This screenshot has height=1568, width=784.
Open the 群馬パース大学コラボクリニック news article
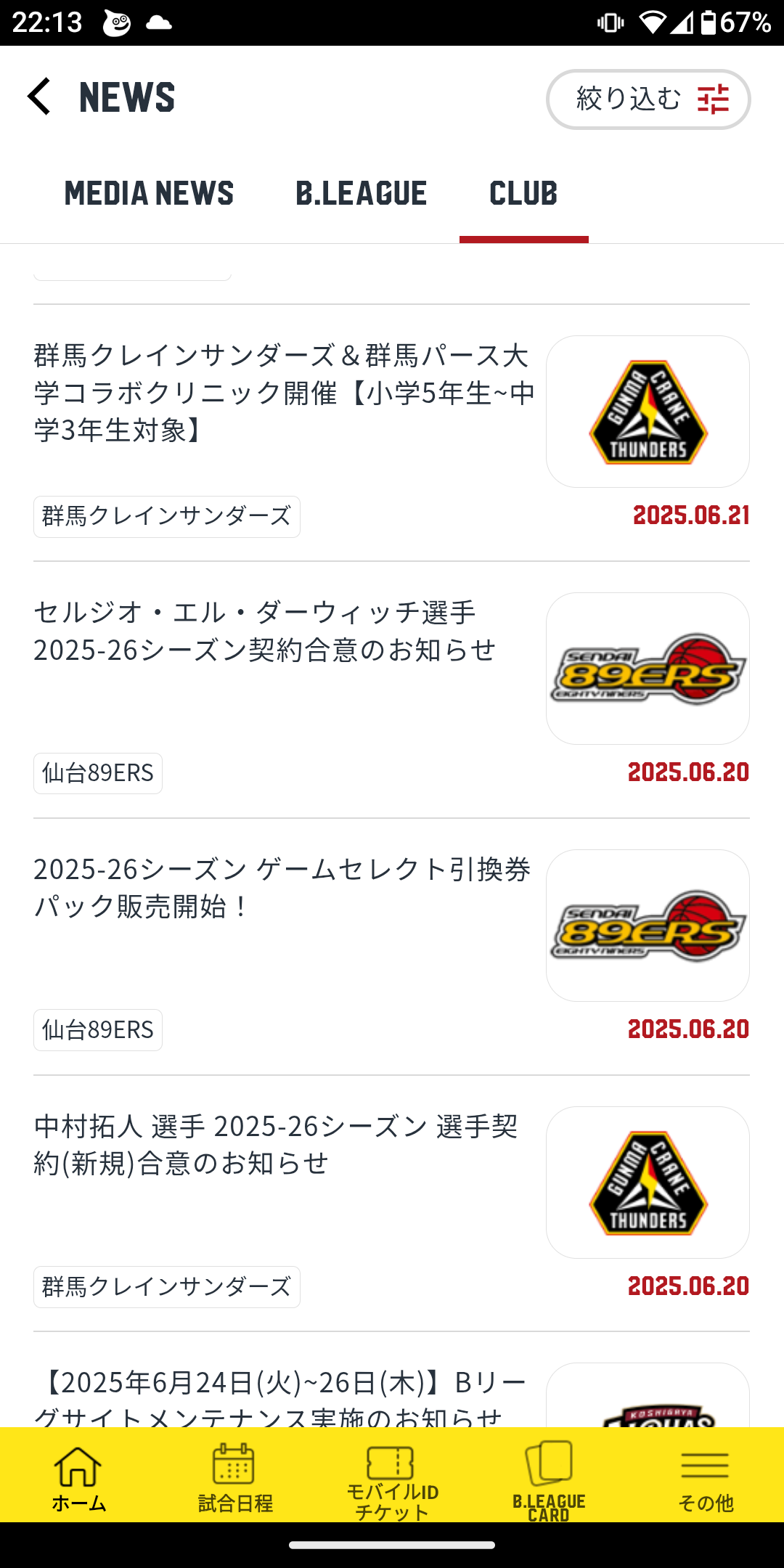click(285, 393)
